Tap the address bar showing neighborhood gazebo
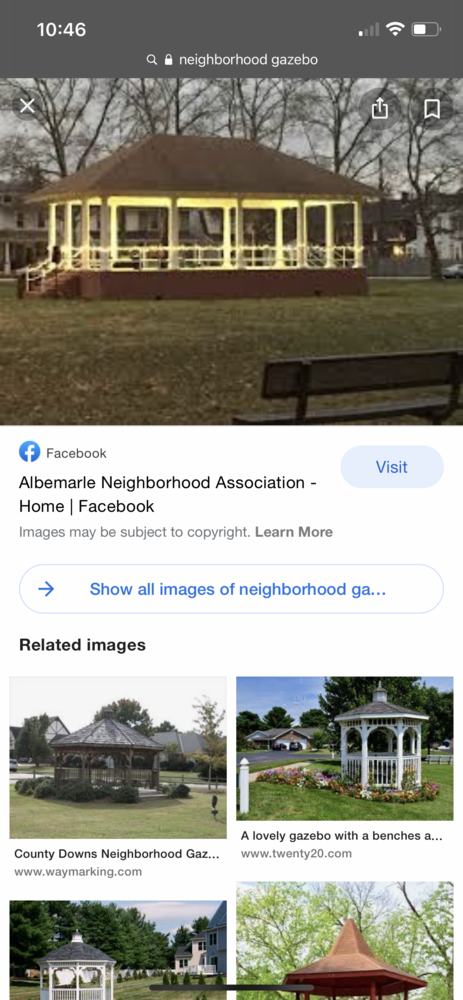 point(232,60)
